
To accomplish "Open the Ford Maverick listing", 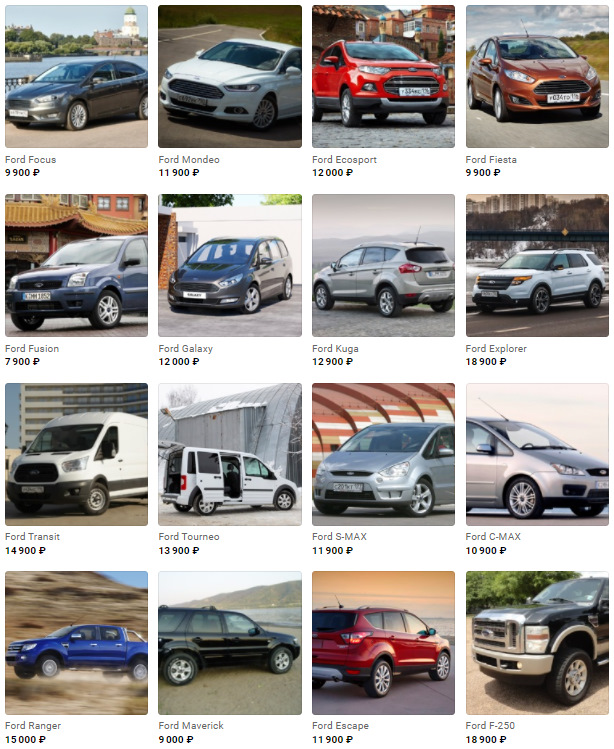I will 230,642.
